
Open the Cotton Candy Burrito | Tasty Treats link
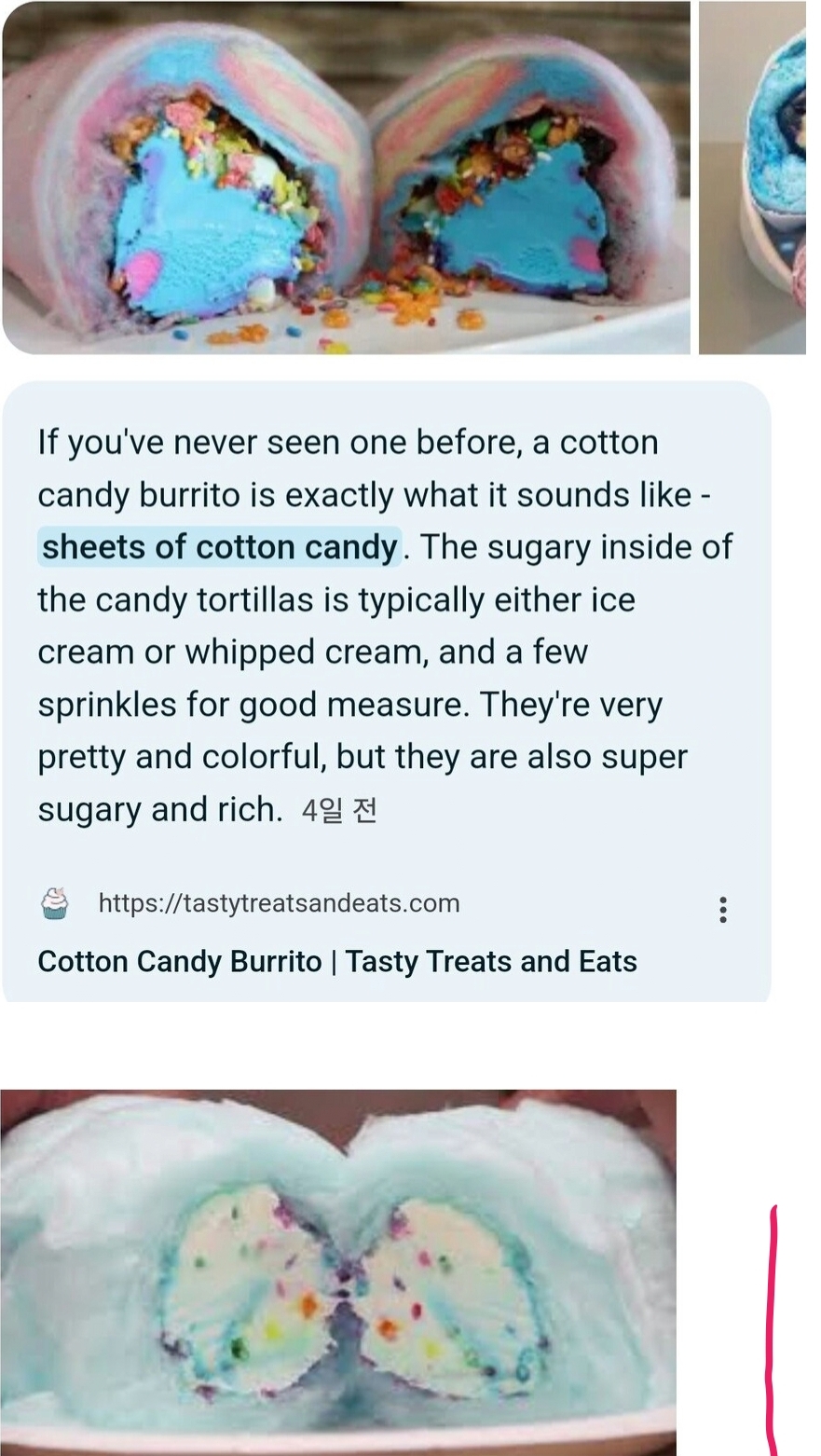coord(337,961)
